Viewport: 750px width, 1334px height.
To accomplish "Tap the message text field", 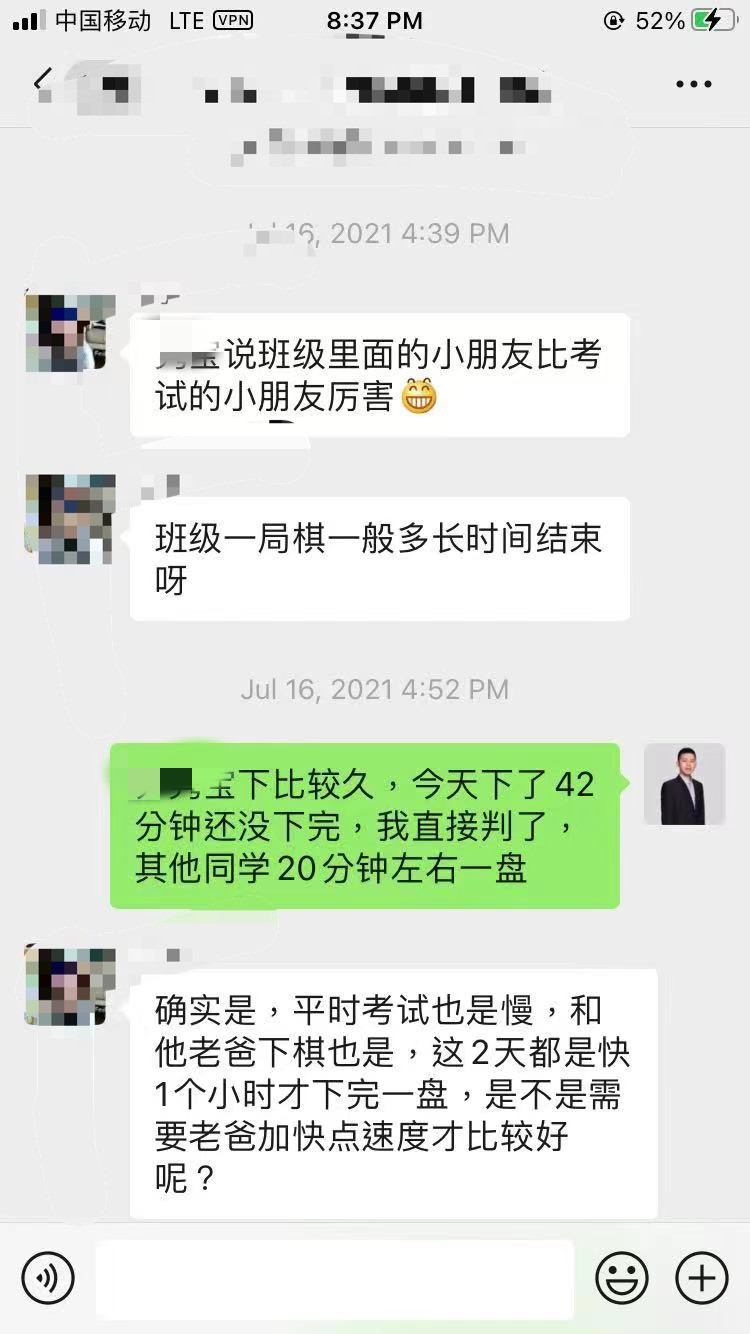I will point(335,1278).
